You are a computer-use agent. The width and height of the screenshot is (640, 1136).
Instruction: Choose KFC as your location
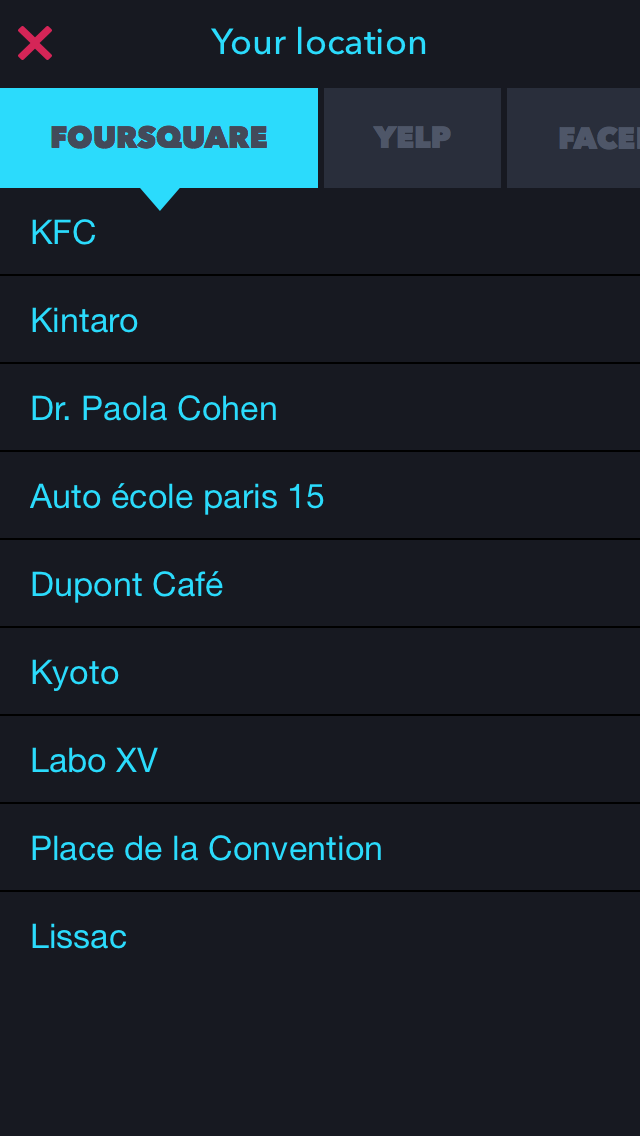point(320,232)
